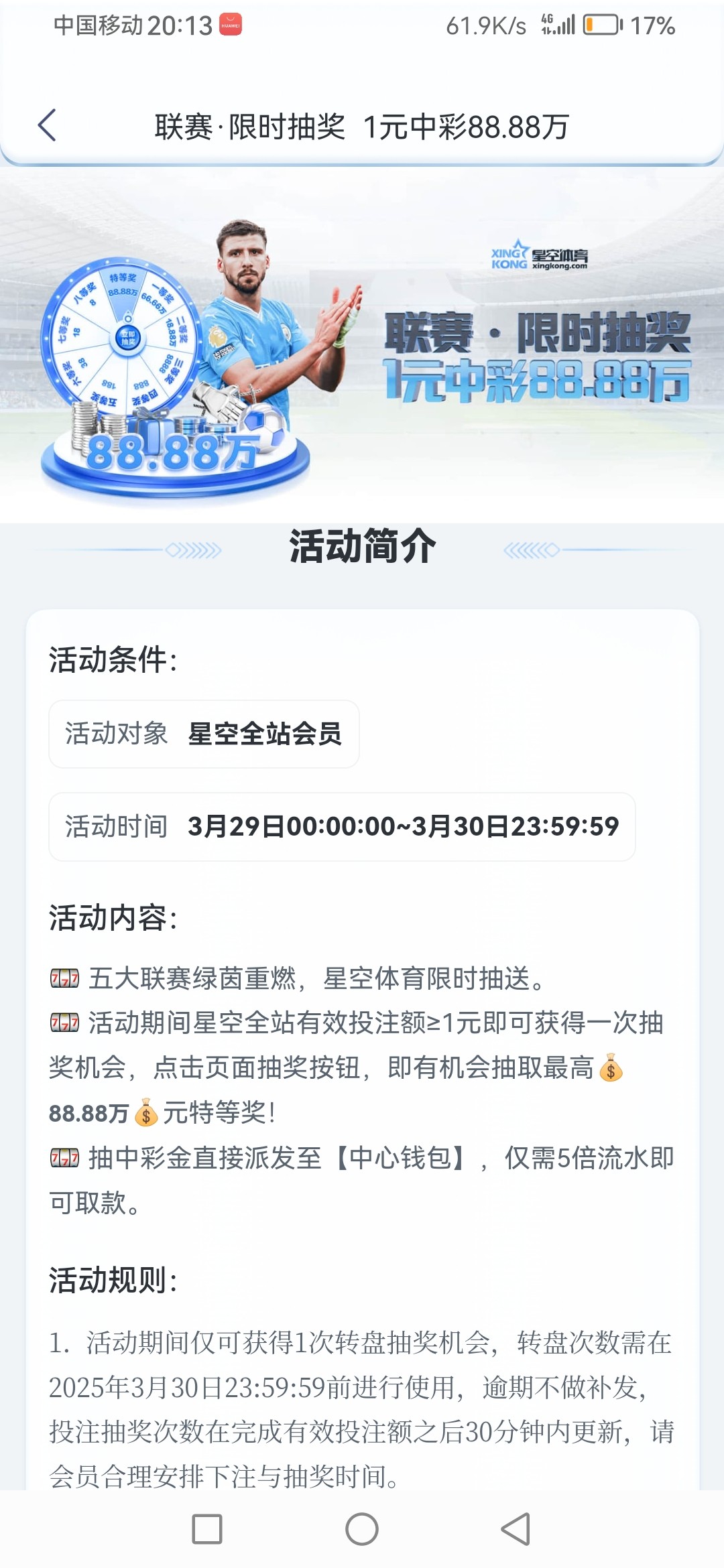Go to the system home screen
This screenshot has width=724, height=1568.
[x=362, y=1529]
